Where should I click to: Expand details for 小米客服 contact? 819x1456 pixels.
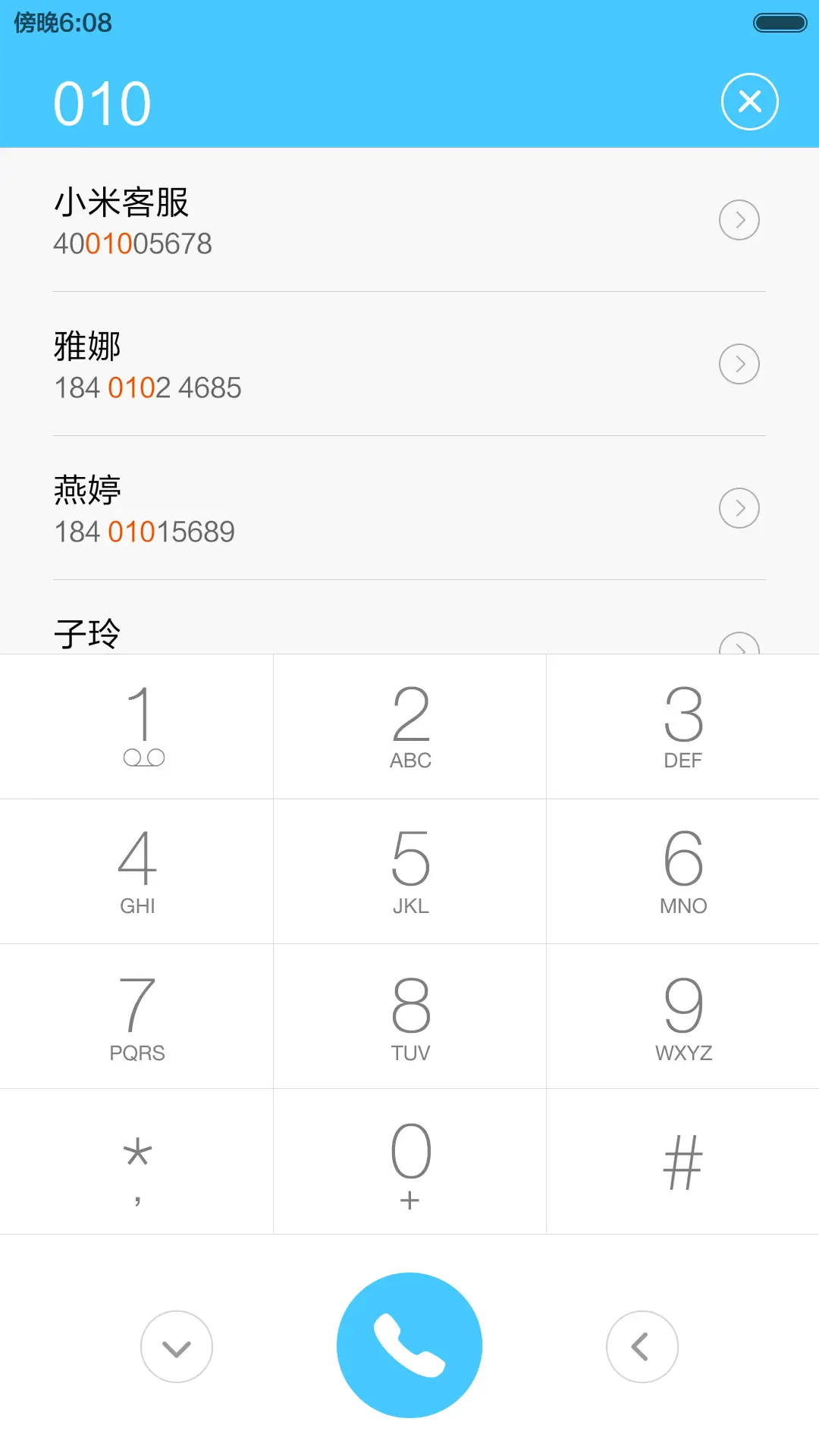click(x=739, y=220)
